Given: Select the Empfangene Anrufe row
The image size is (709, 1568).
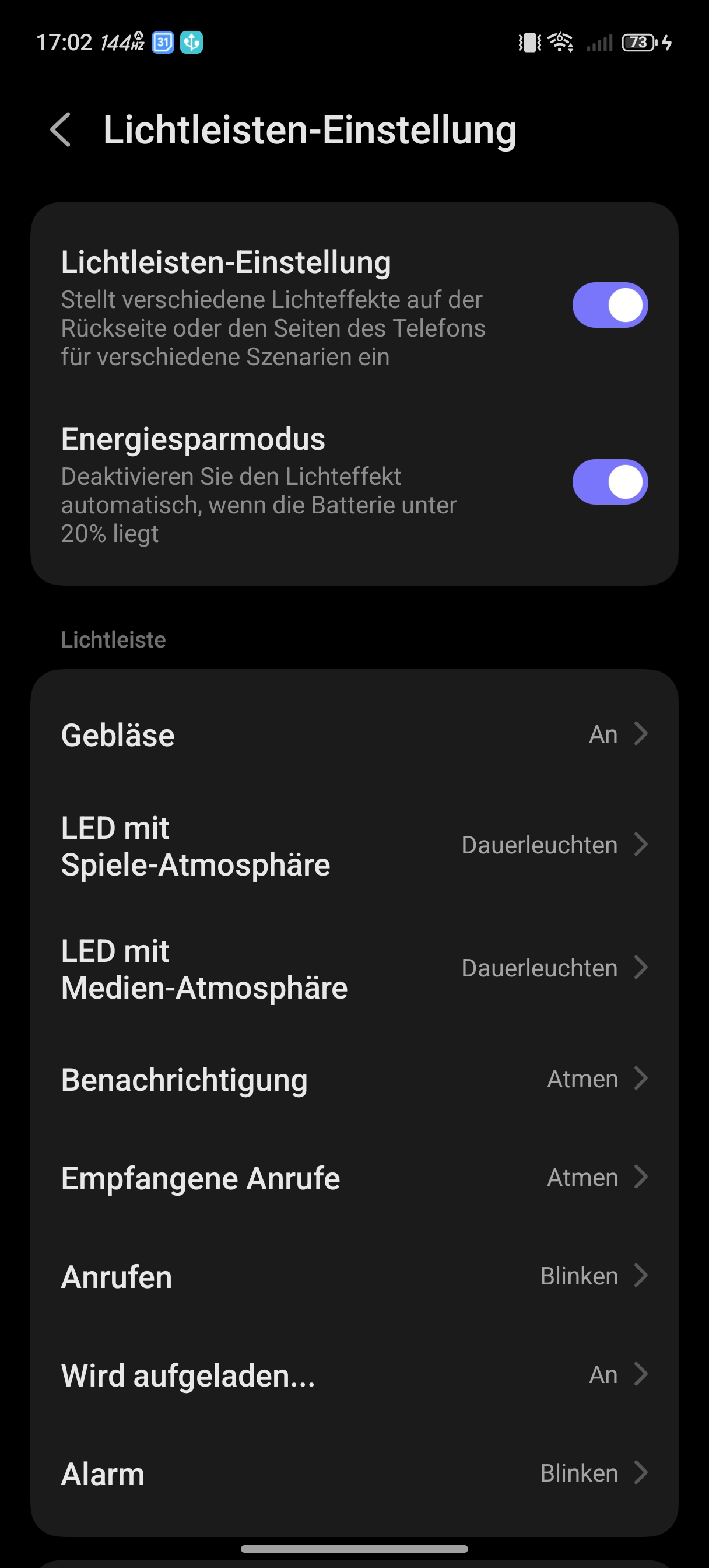Looking at the screenshot, I should [x=354, y=1178].
